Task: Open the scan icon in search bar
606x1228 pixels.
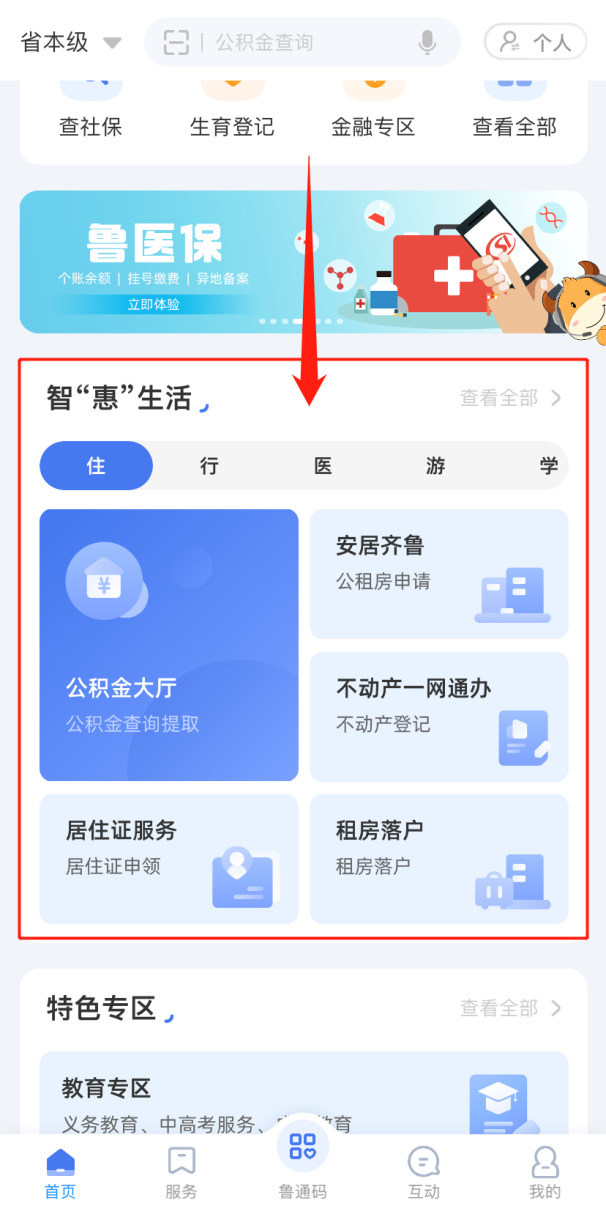Action: pos(176,42)
